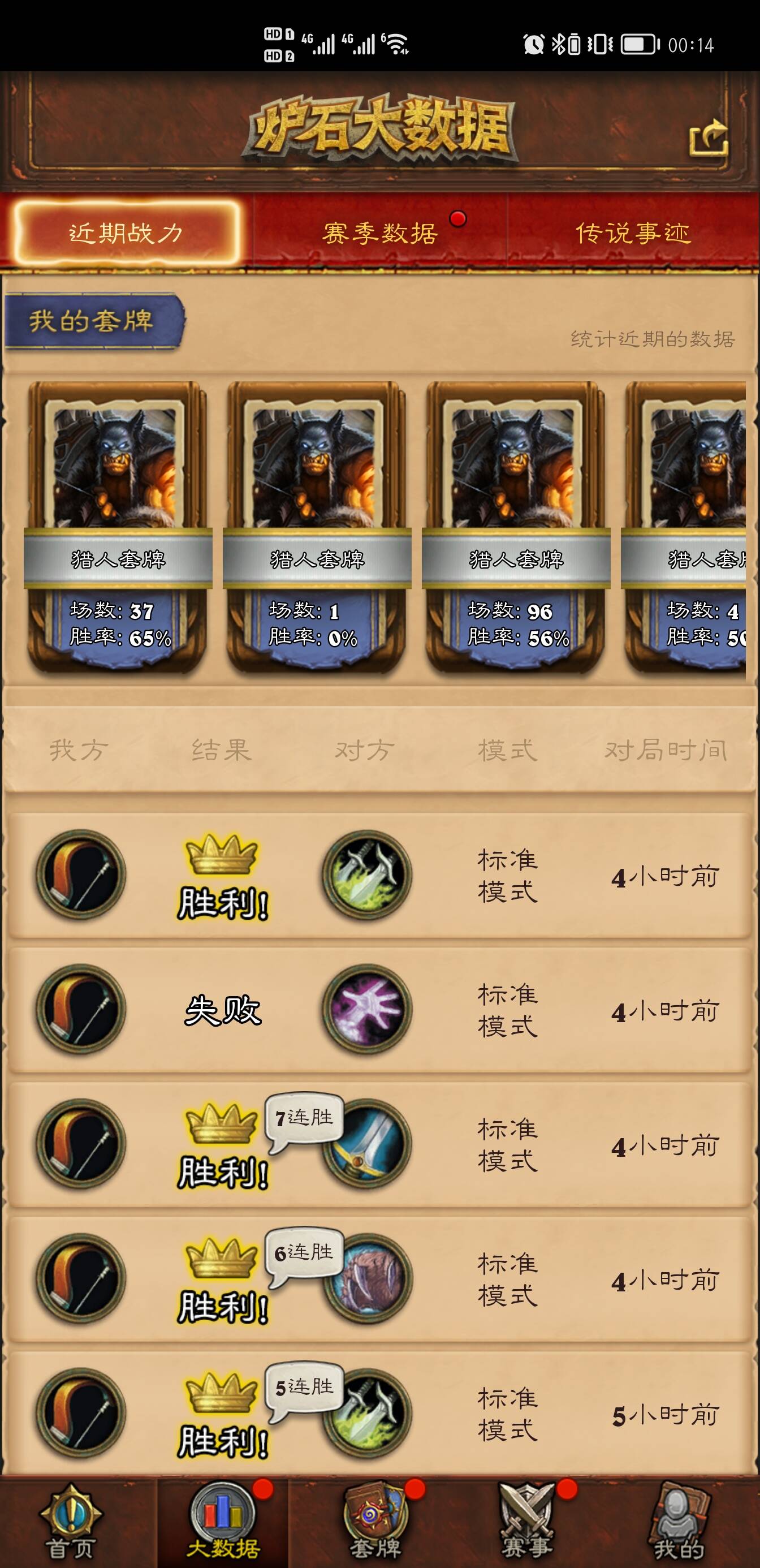Open the hunter deck with 0% win rate

(x=317, y=527)
